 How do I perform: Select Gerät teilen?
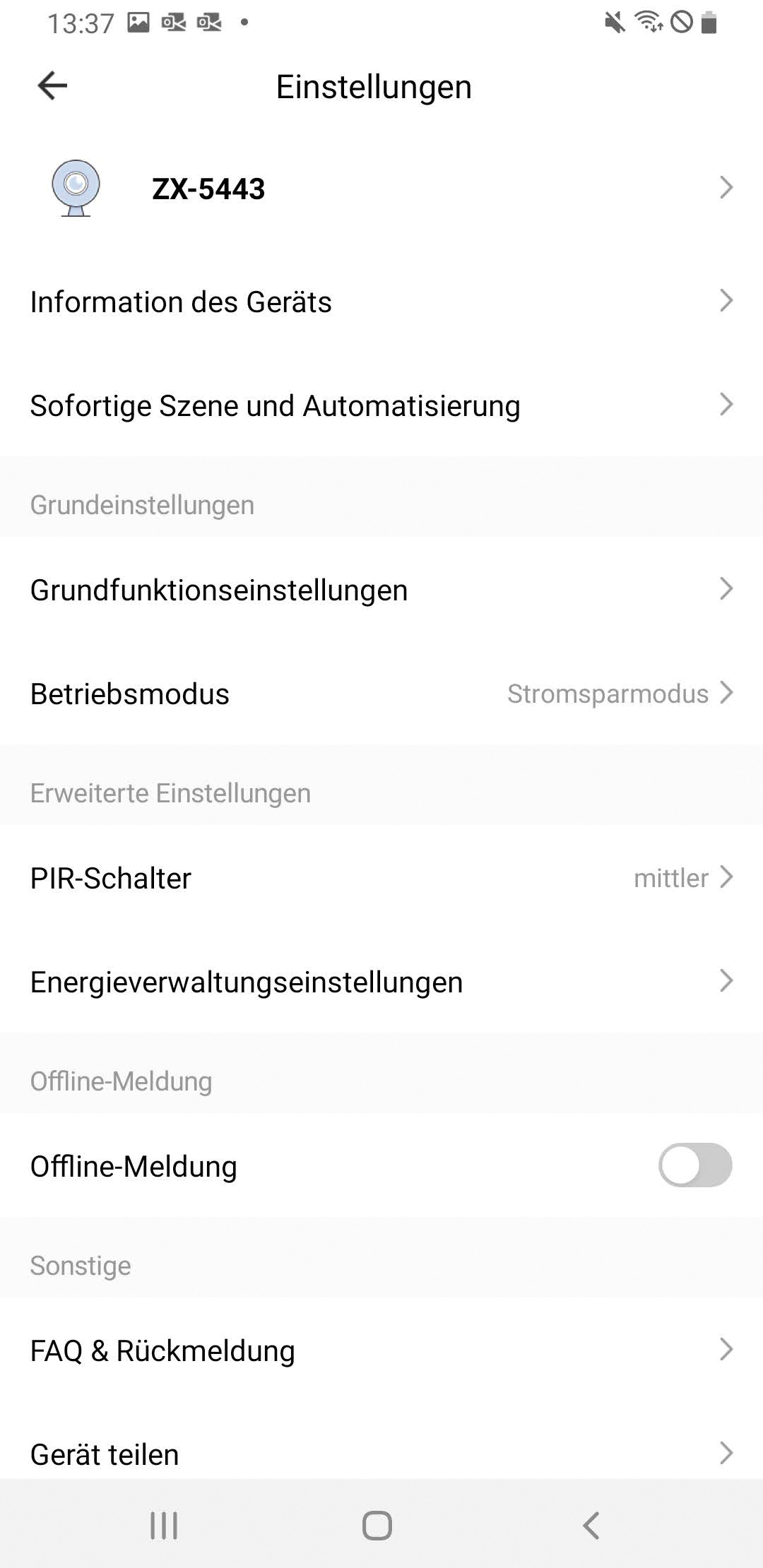[x=381, y=1454]
